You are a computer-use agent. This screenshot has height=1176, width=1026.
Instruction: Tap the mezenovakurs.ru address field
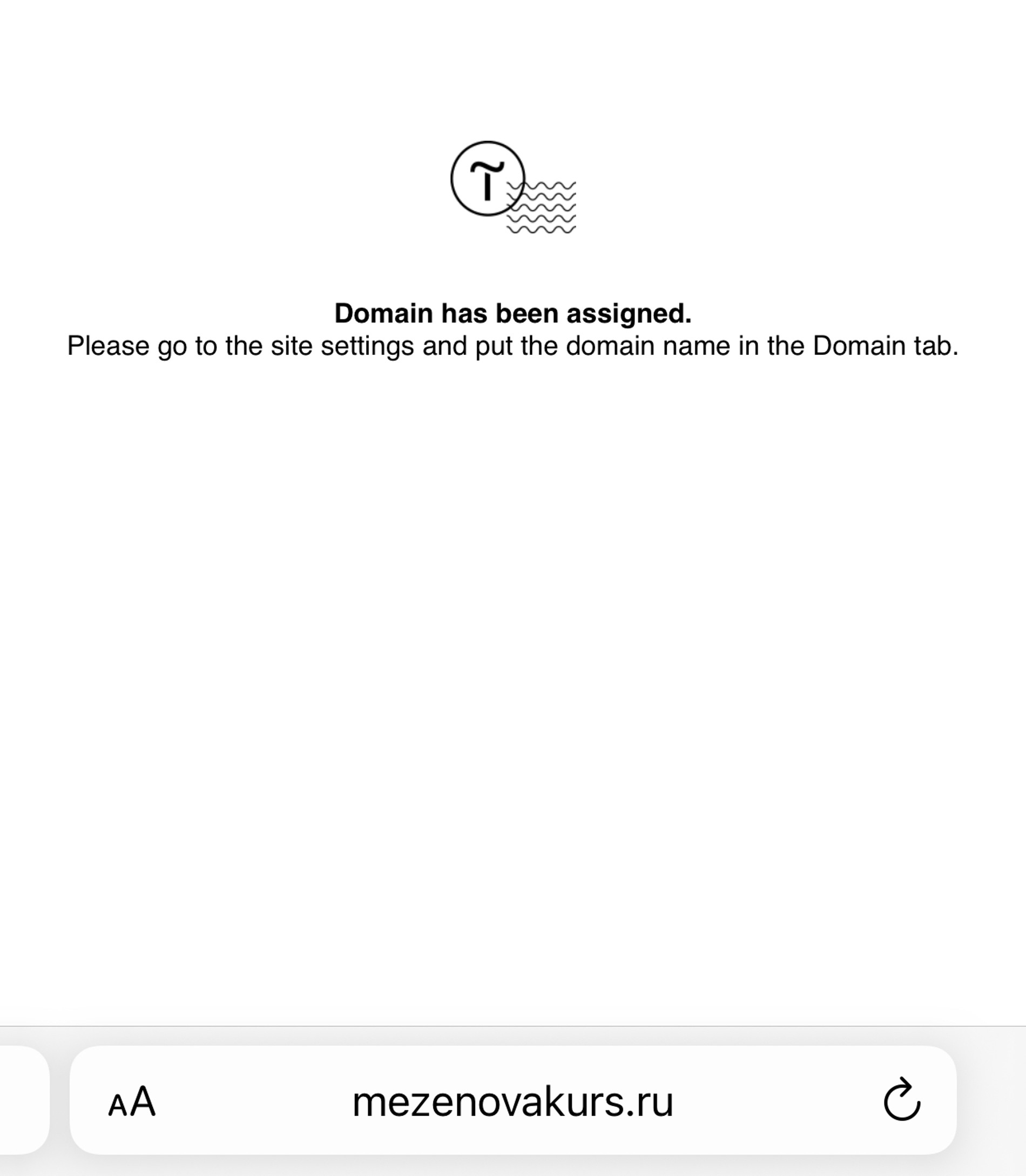click(512, 1101)
